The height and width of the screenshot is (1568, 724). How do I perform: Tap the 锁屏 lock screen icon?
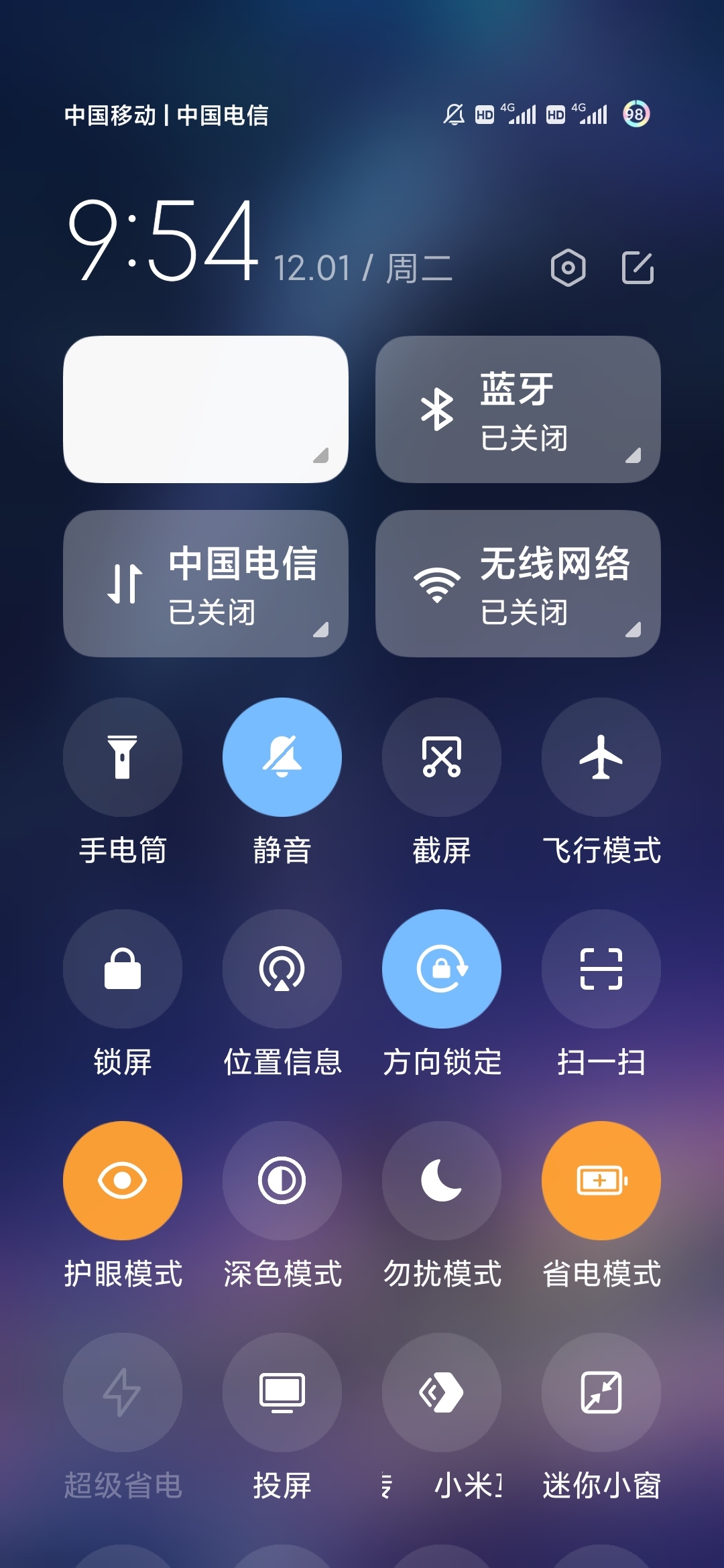click(122, 969)
